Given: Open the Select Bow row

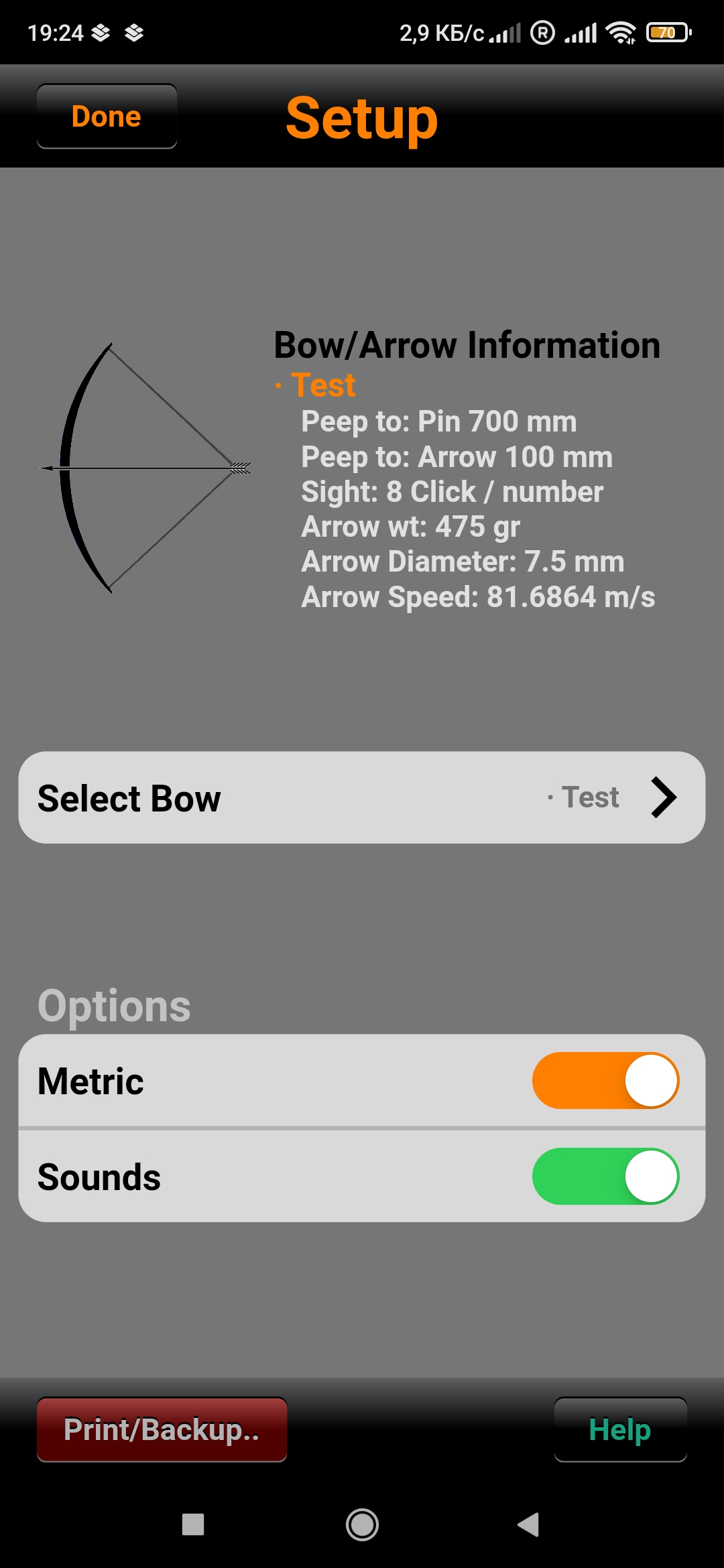Looking at the screenshot, I should [361, 797].
